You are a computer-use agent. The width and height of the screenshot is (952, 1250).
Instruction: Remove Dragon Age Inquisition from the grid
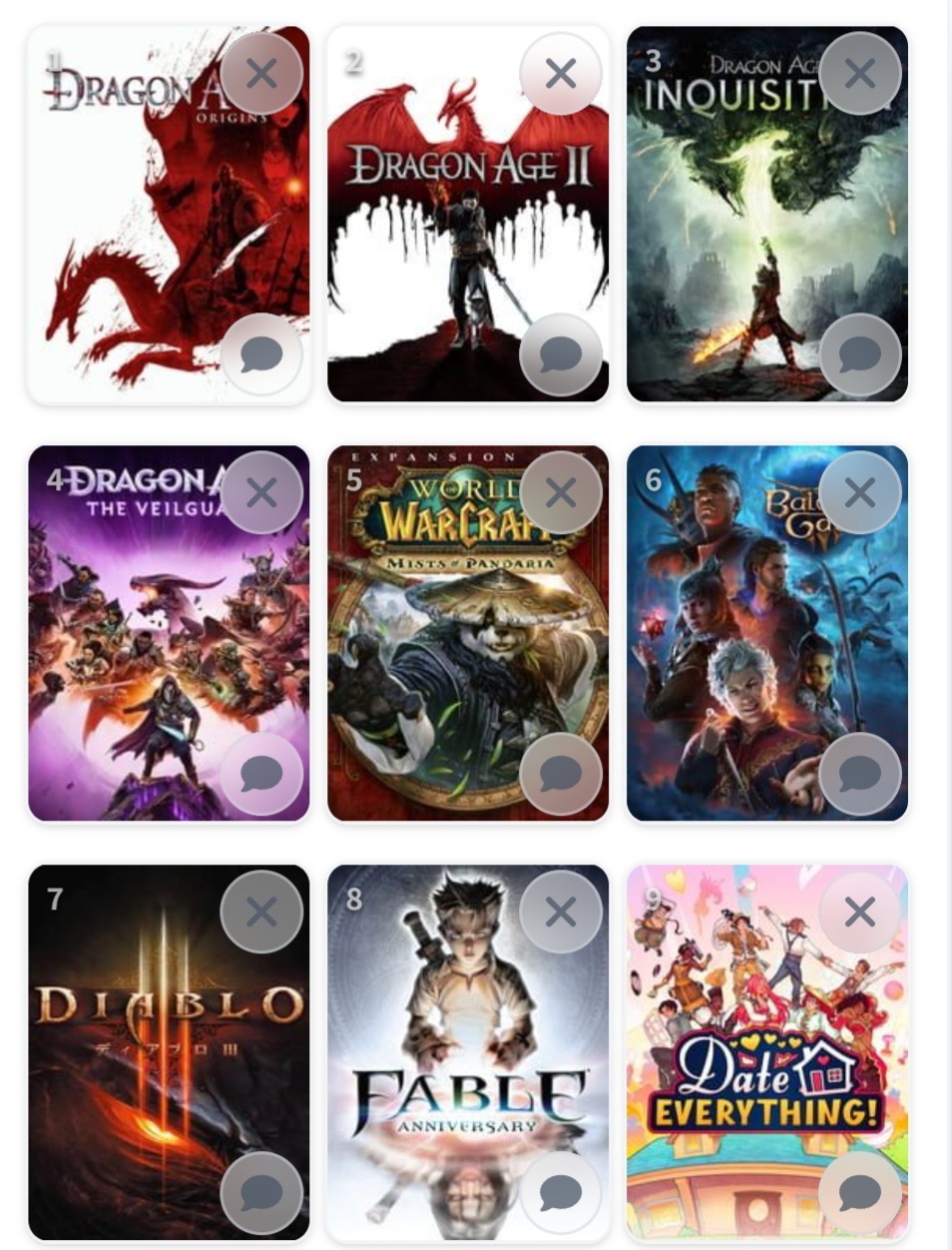(859, 74)
